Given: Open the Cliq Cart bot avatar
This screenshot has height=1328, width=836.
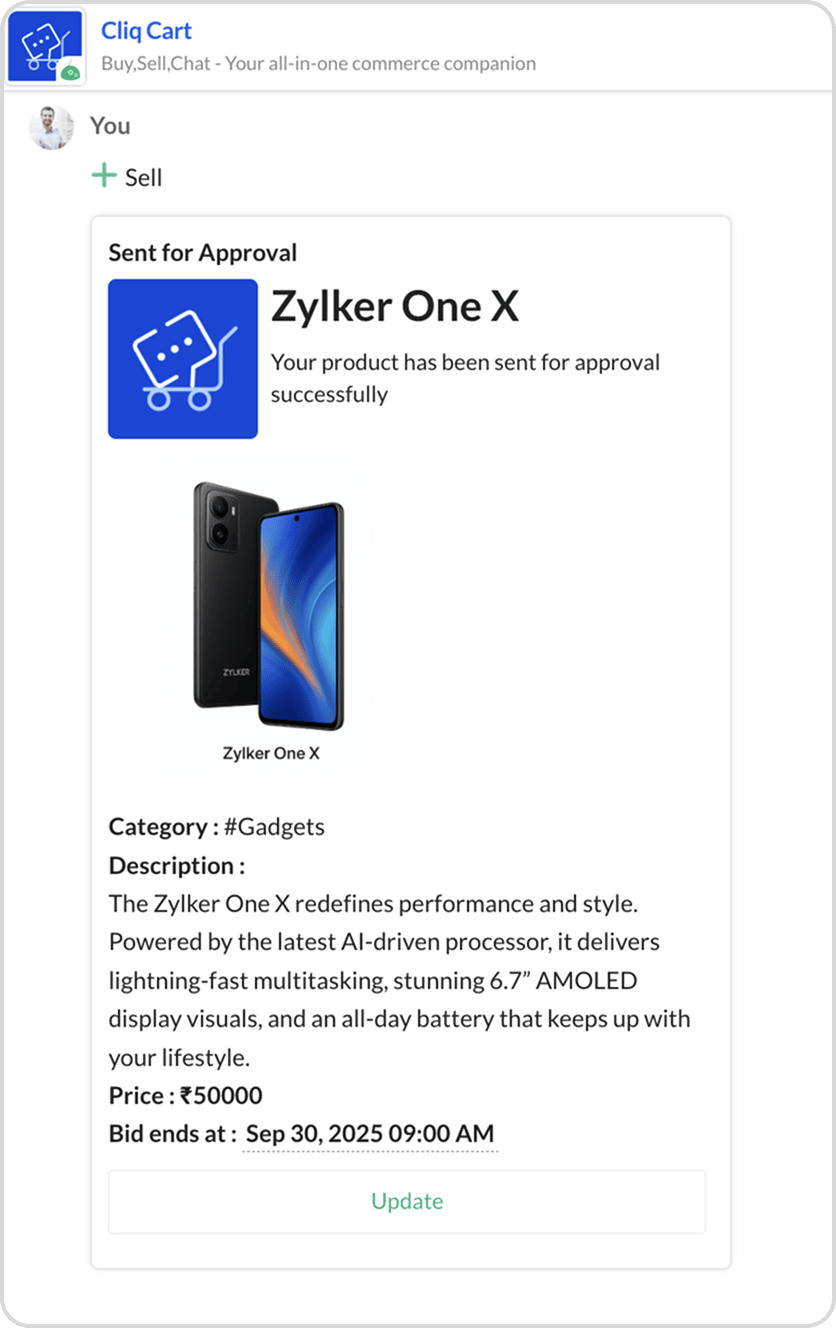Looking at the screenshot, I should (45, 47).
